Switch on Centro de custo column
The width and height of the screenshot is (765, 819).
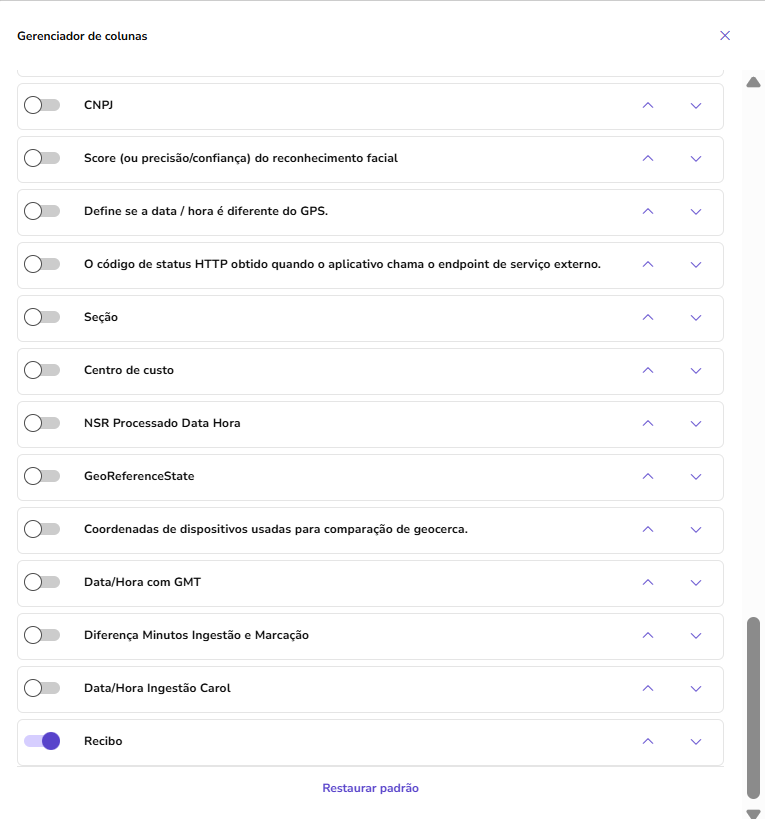click(42, 370)
